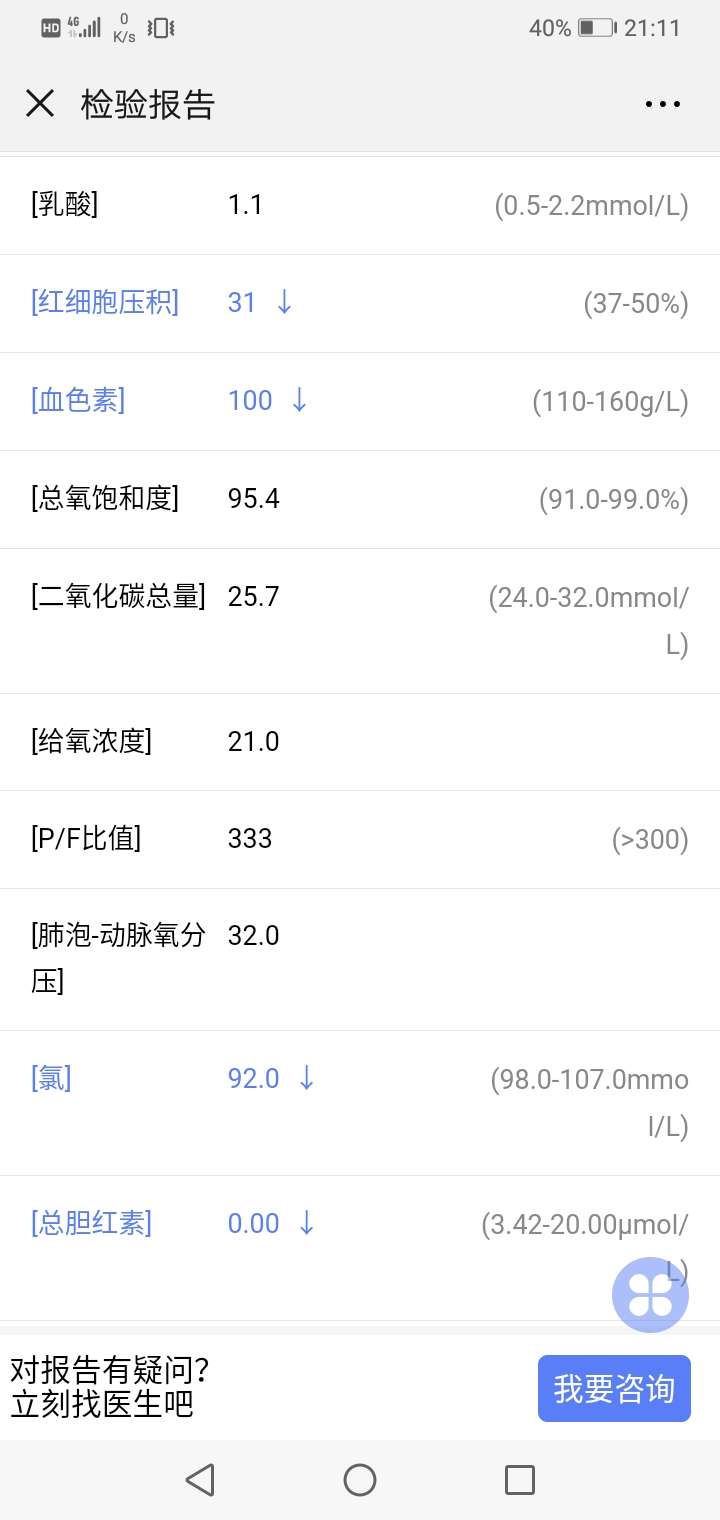Go back using the system back button

(200, 1479)
